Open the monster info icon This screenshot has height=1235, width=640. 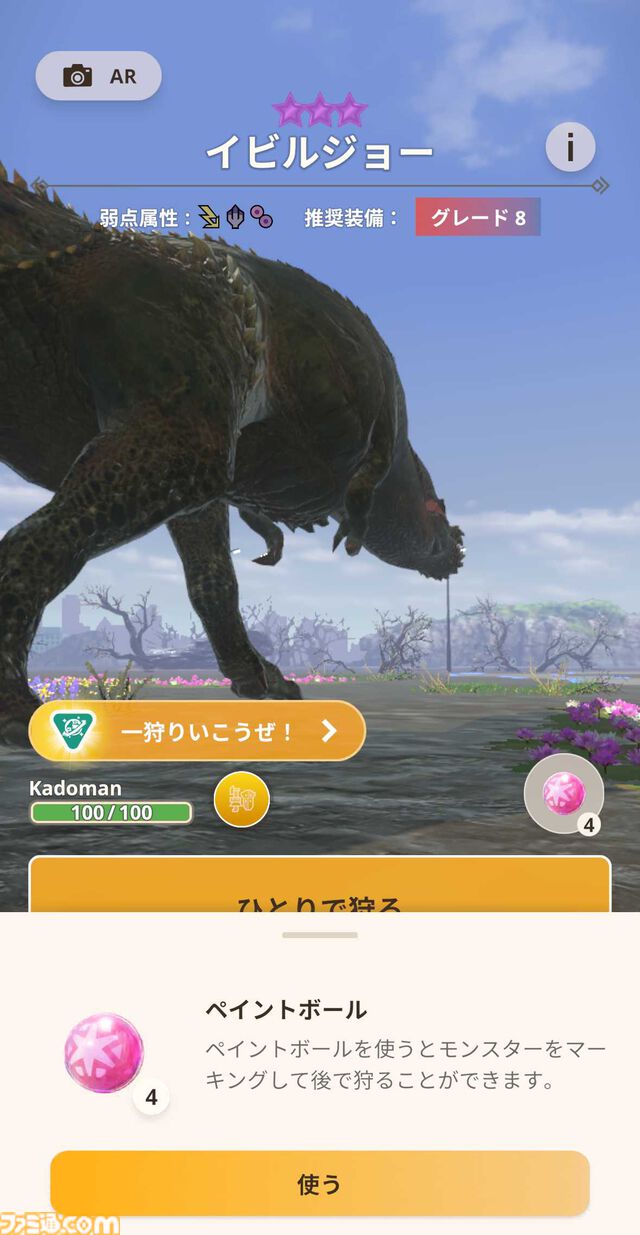570,148
